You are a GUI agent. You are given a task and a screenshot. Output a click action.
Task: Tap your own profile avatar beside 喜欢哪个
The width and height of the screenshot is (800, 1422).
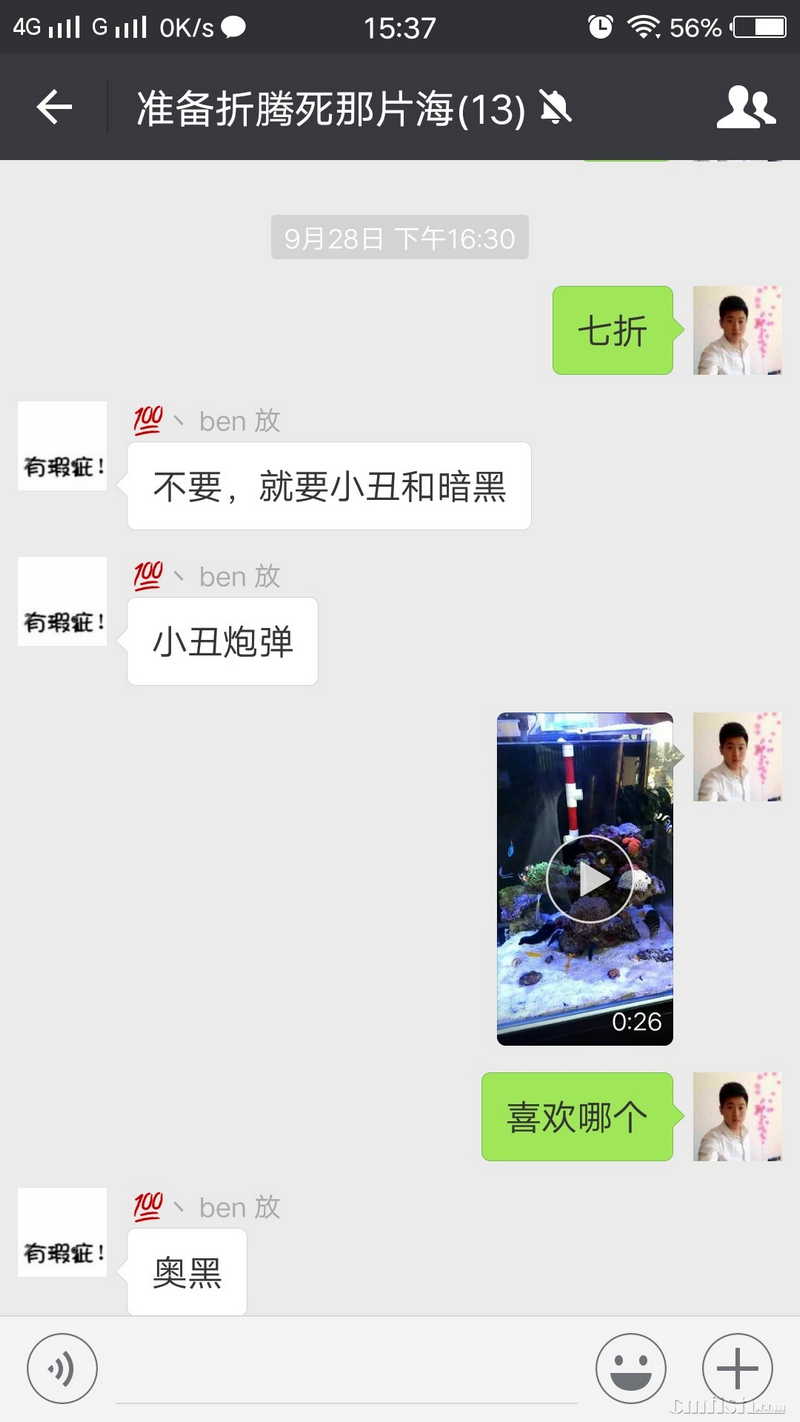tap(737, 1117)
